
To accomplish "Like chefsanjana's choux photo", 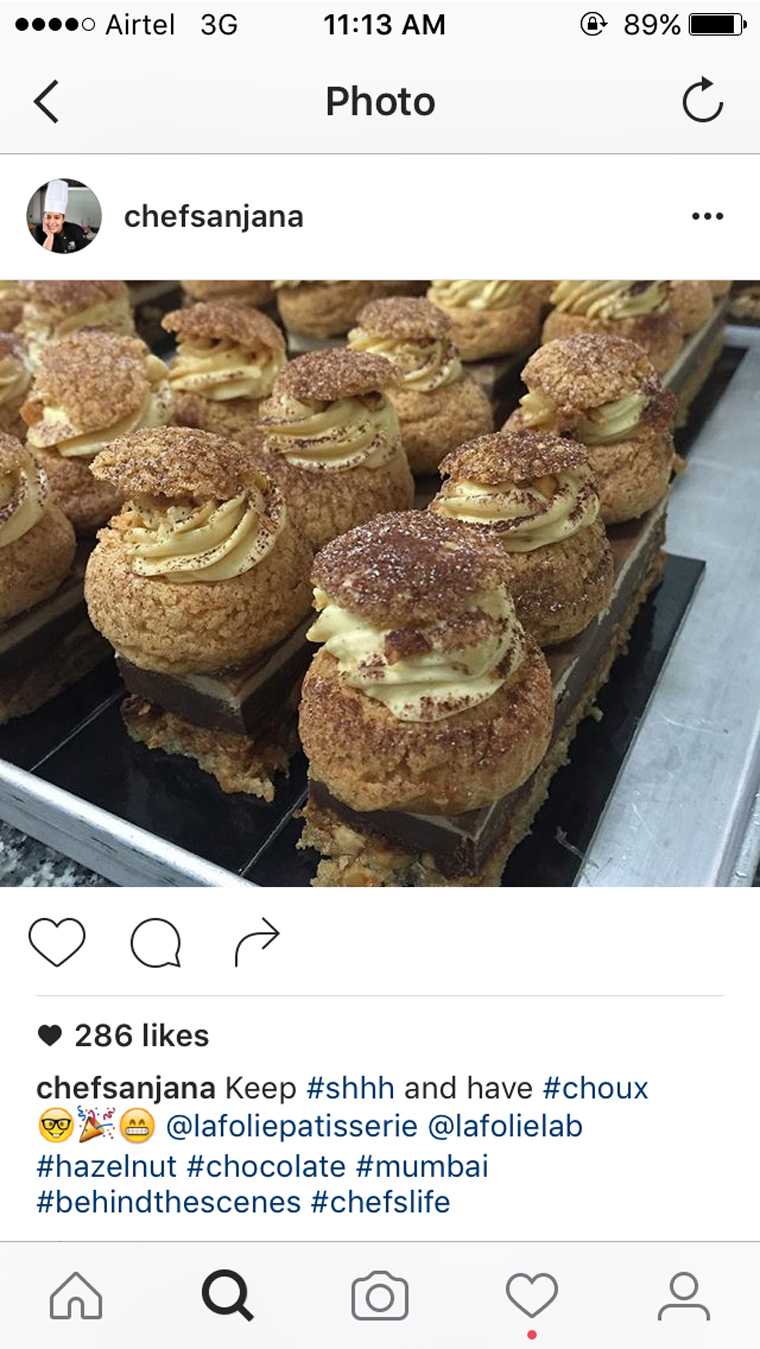I will 57,942.
